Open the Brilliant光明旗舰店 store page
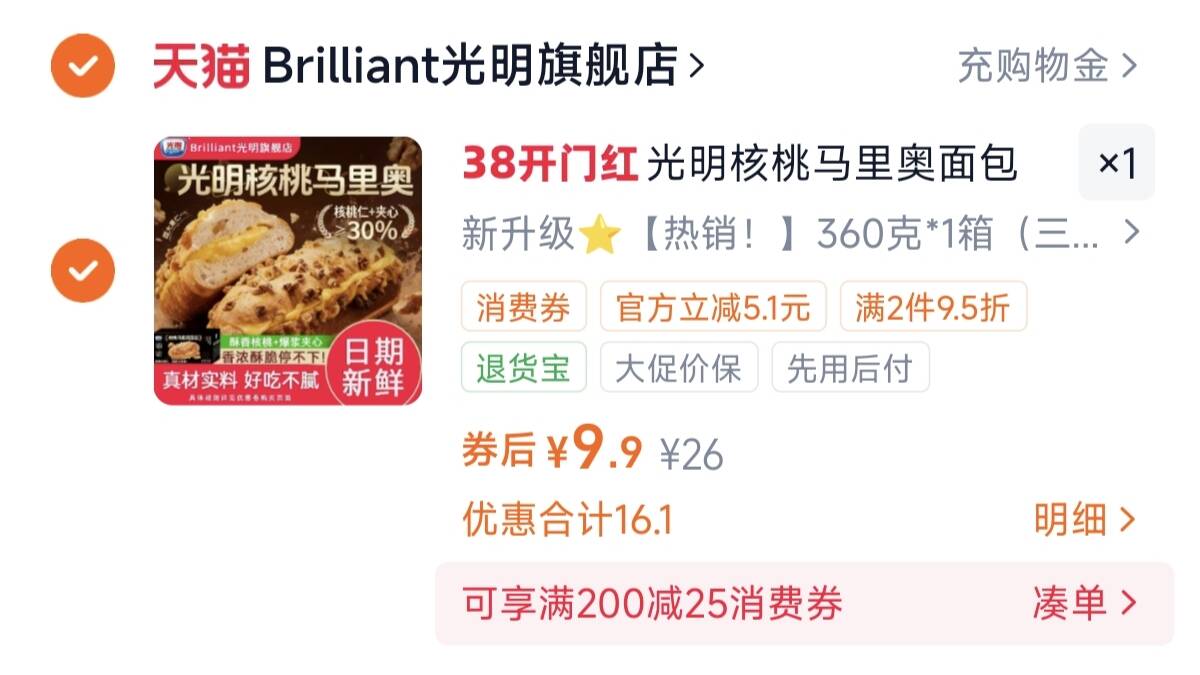The width and height of the screenshot is (1200, 675). point(429,66)
